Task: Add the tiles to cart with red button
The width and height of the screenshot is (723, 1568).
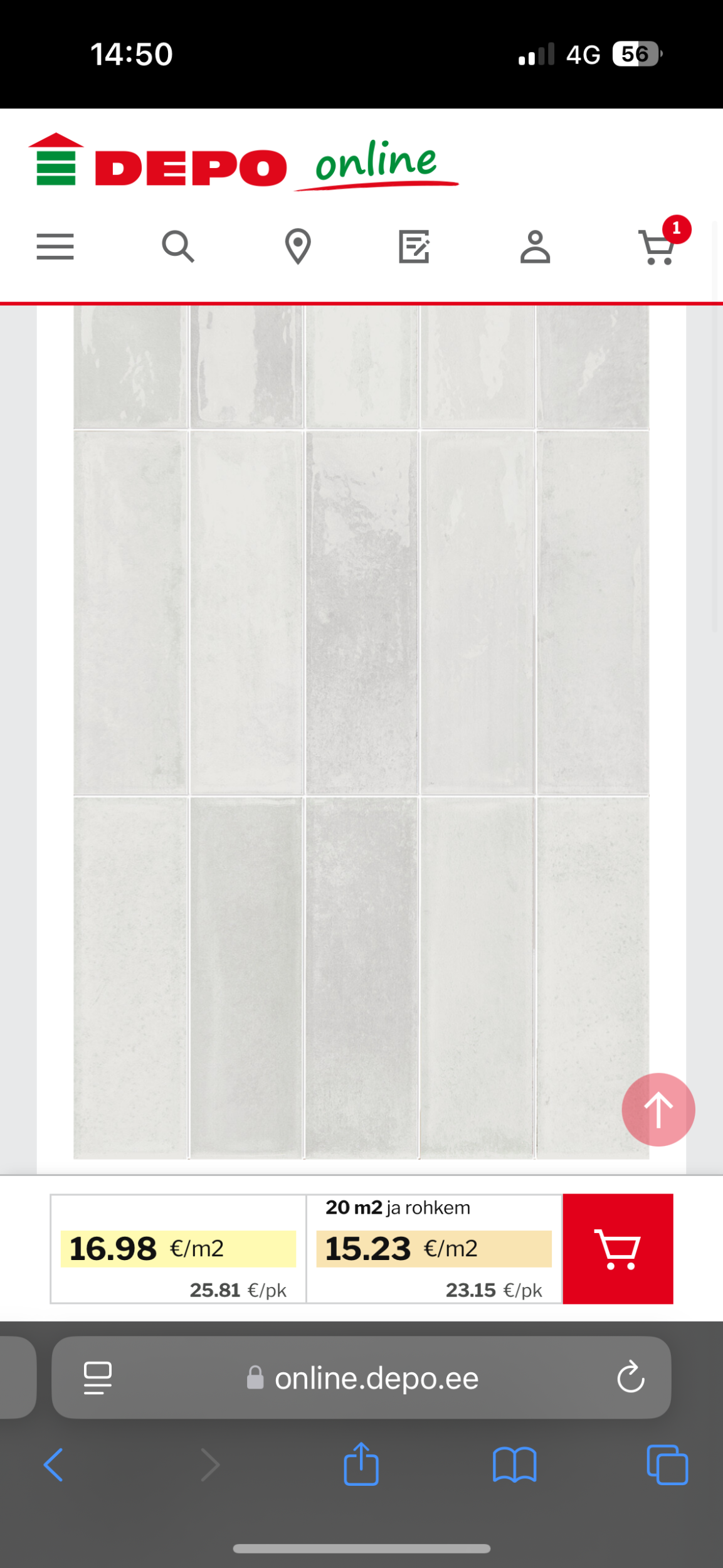Action: [x=618, y=1249]
